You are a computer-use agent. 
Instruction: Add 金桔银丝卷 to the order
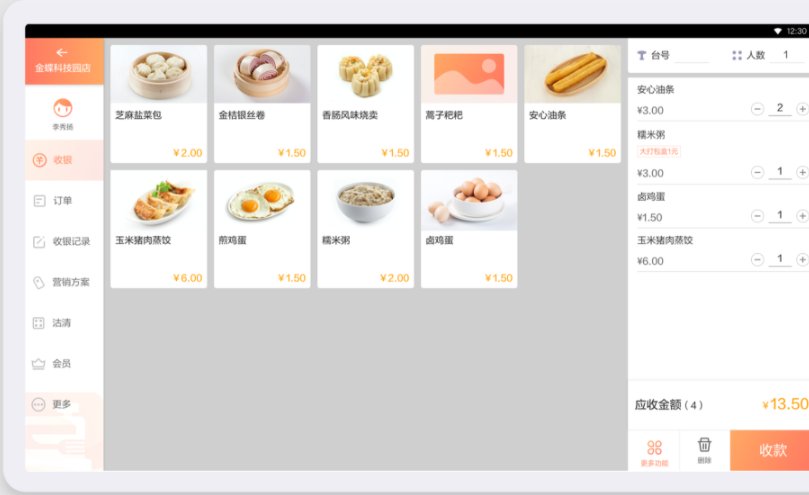point(262,103)
